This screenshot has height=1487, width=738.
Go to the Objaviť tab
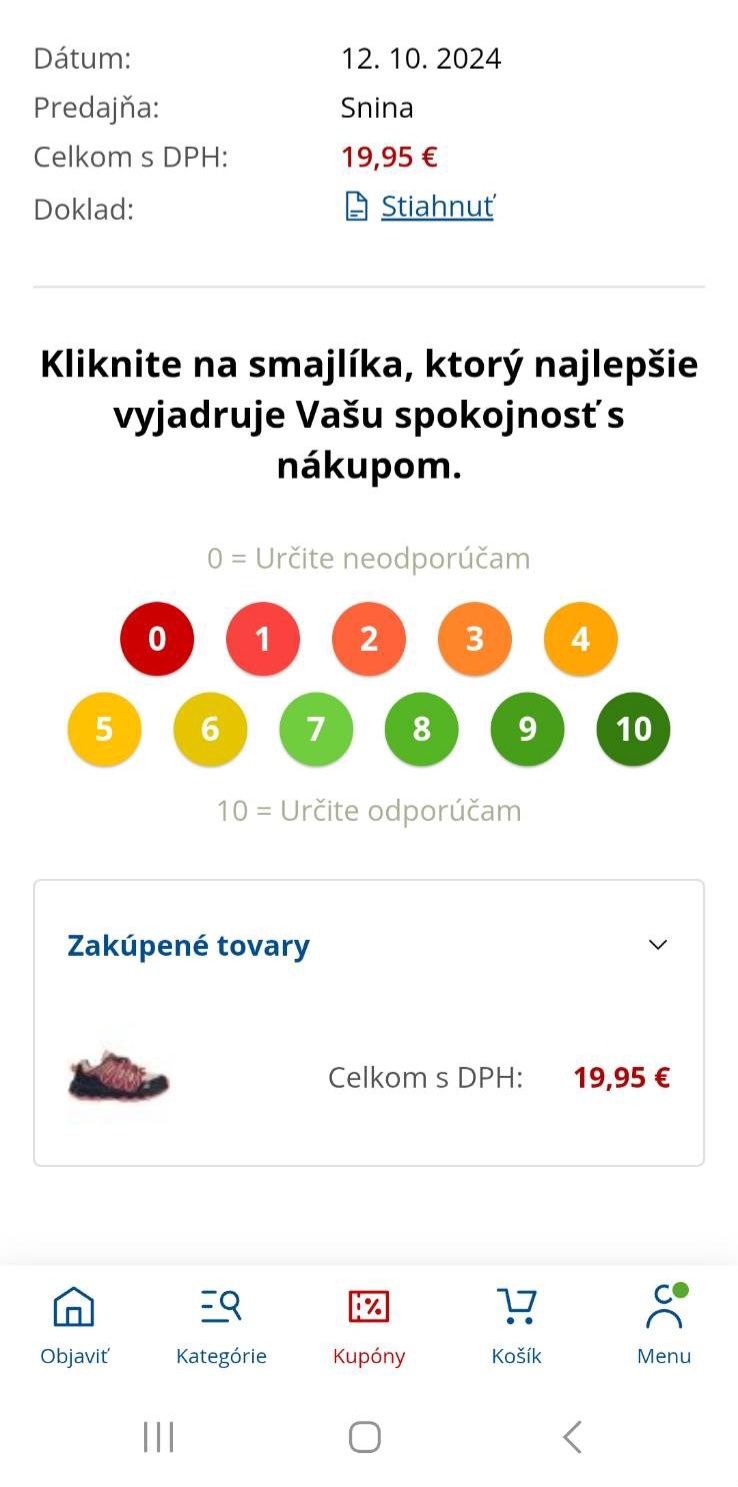pos(74,1326)
